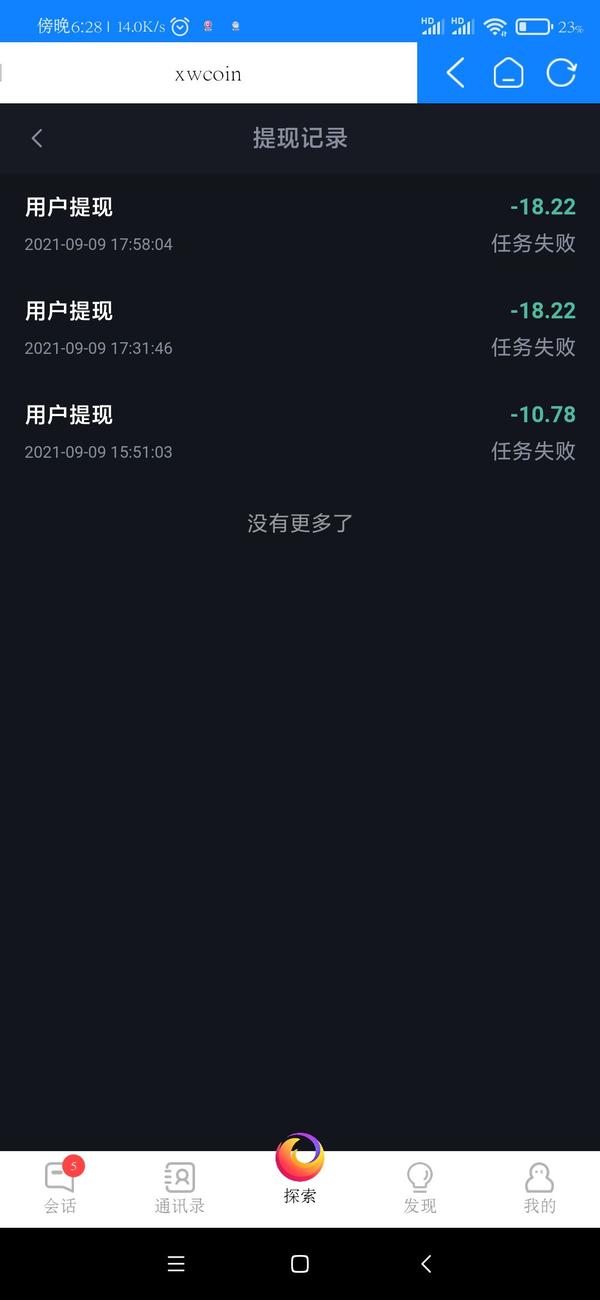This screenshot has width=600, height=1300.
Task: Open withdrawal record from 17:58:04
Action: (x=300, y=224)
